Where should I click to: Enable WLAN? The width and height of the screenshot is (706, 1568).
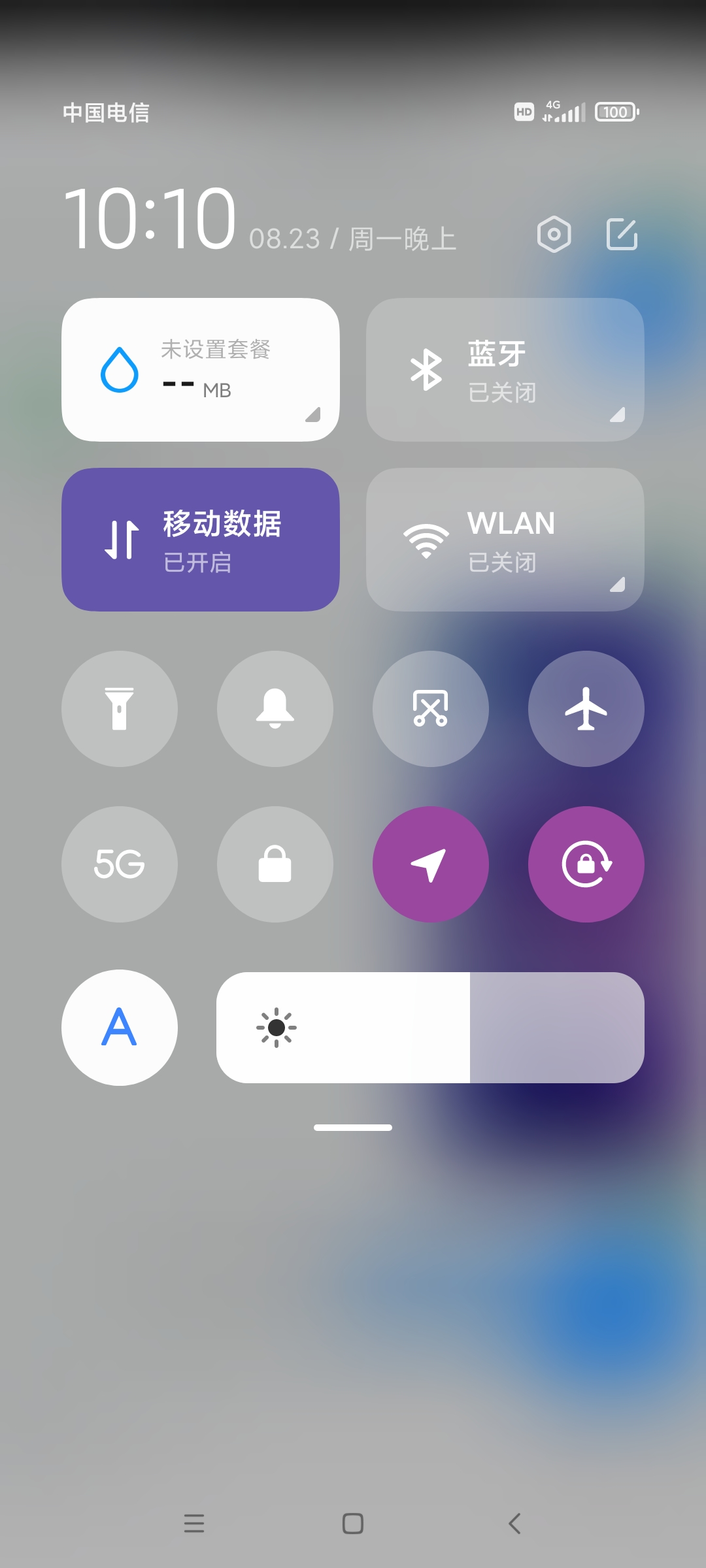505,540
